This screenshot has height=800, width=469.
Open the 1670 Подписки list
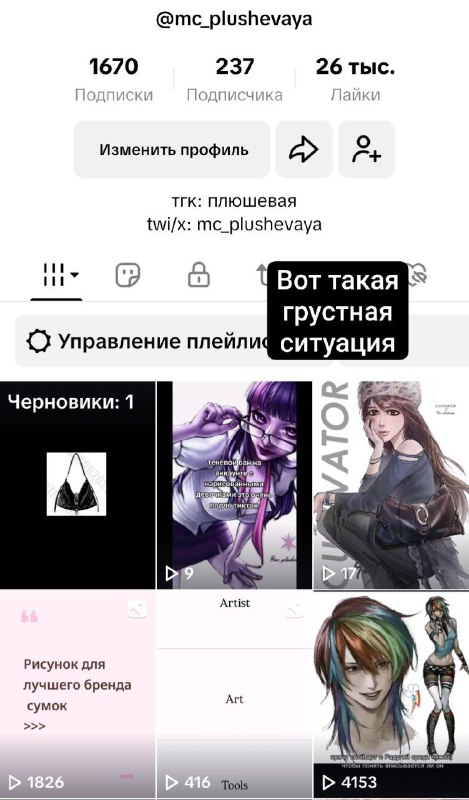click(114, 80)
